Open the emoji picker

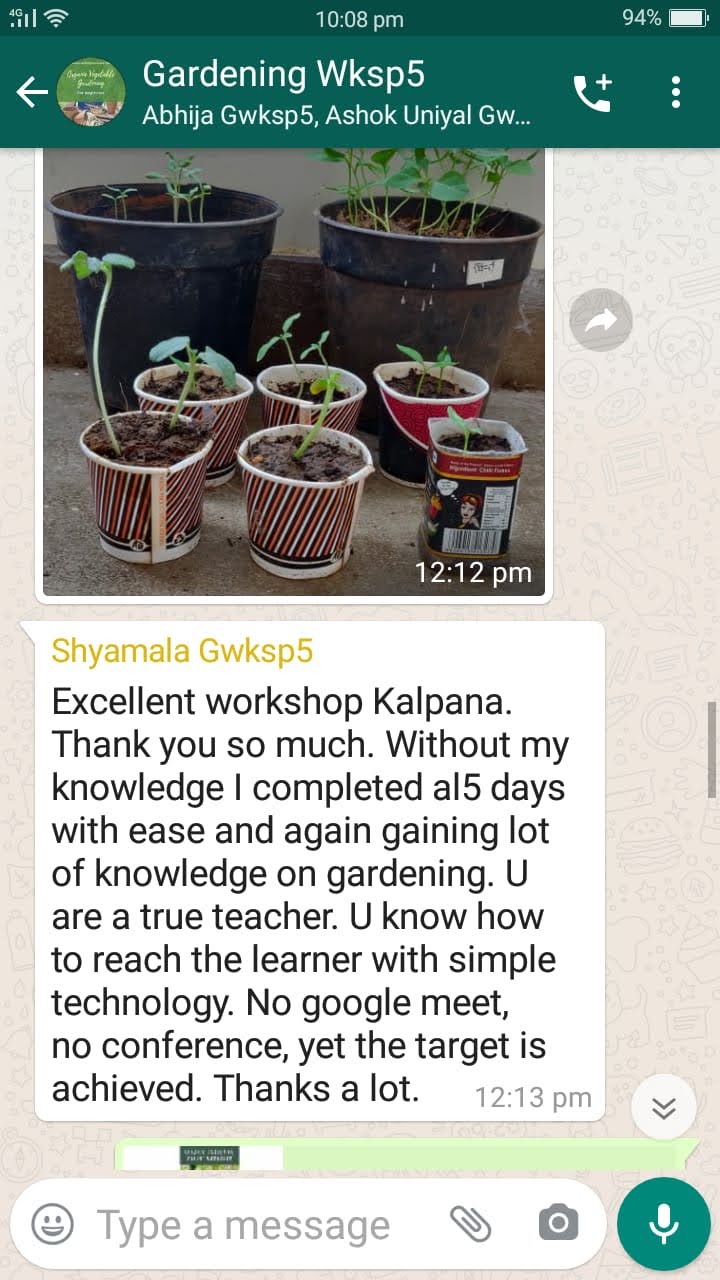(52, 1224)
